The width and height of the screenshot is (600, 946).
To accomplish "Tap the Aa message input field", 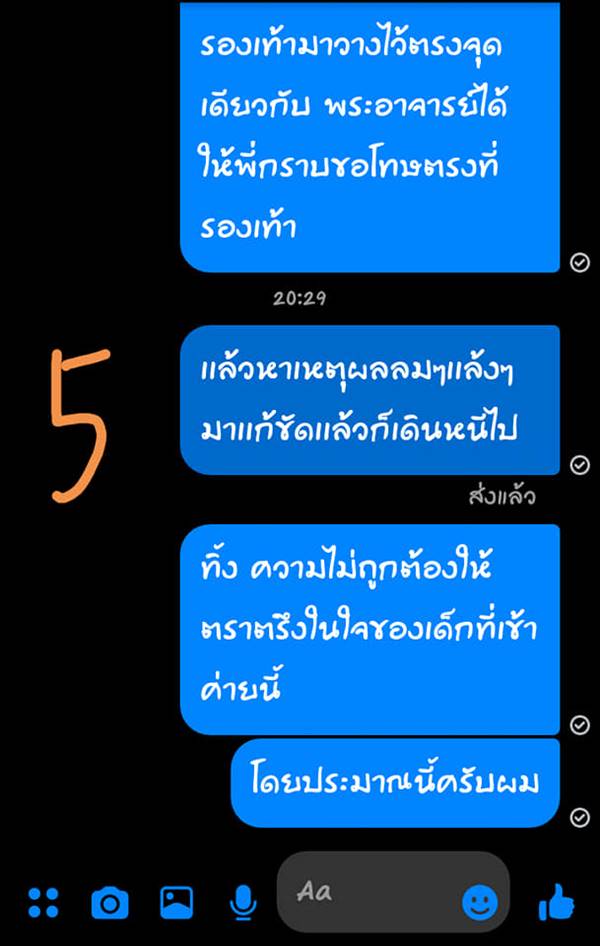I will (370, 893).
